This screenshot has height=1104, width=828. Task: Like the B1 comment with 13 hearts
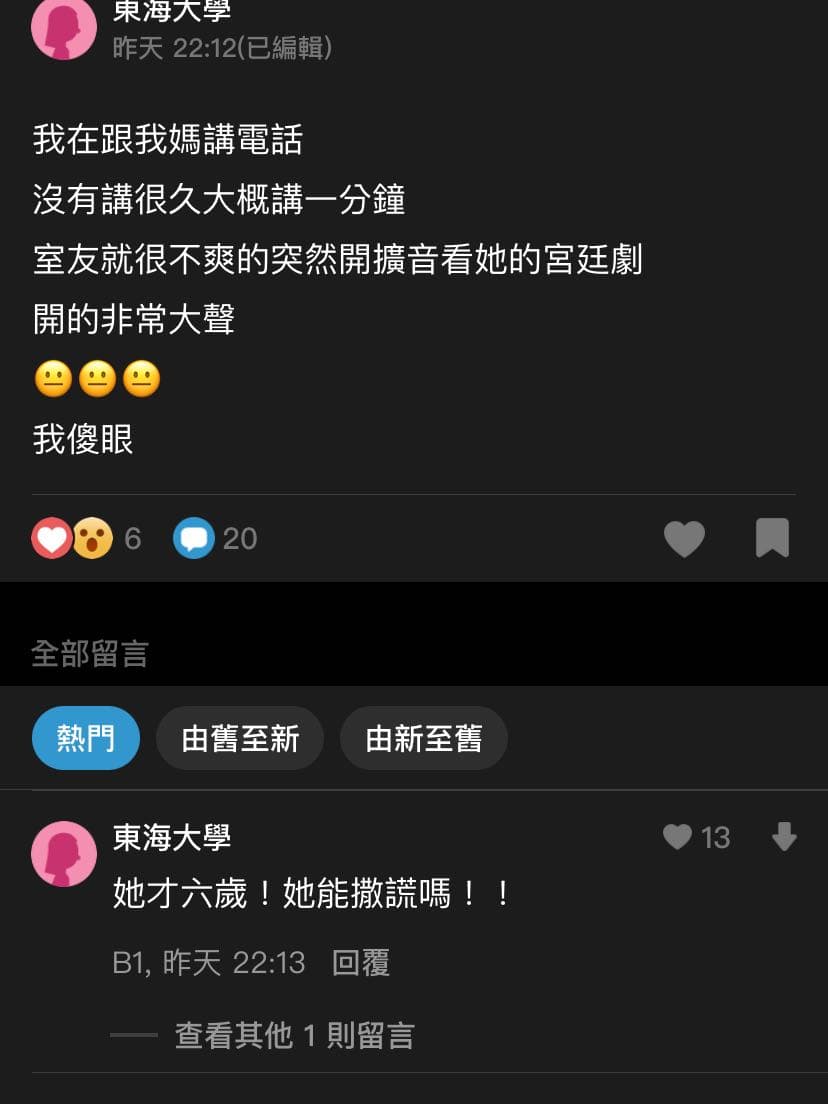(679, 837)
